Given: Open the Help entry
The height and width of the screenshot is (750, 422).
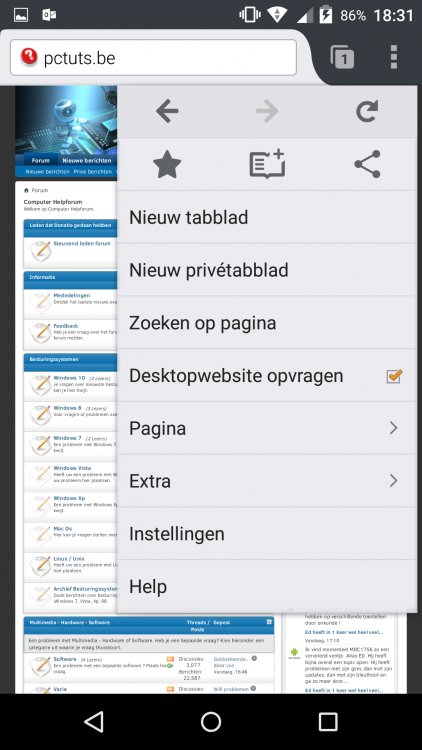Looking at the screenshot, I should [x=267, y=586].
